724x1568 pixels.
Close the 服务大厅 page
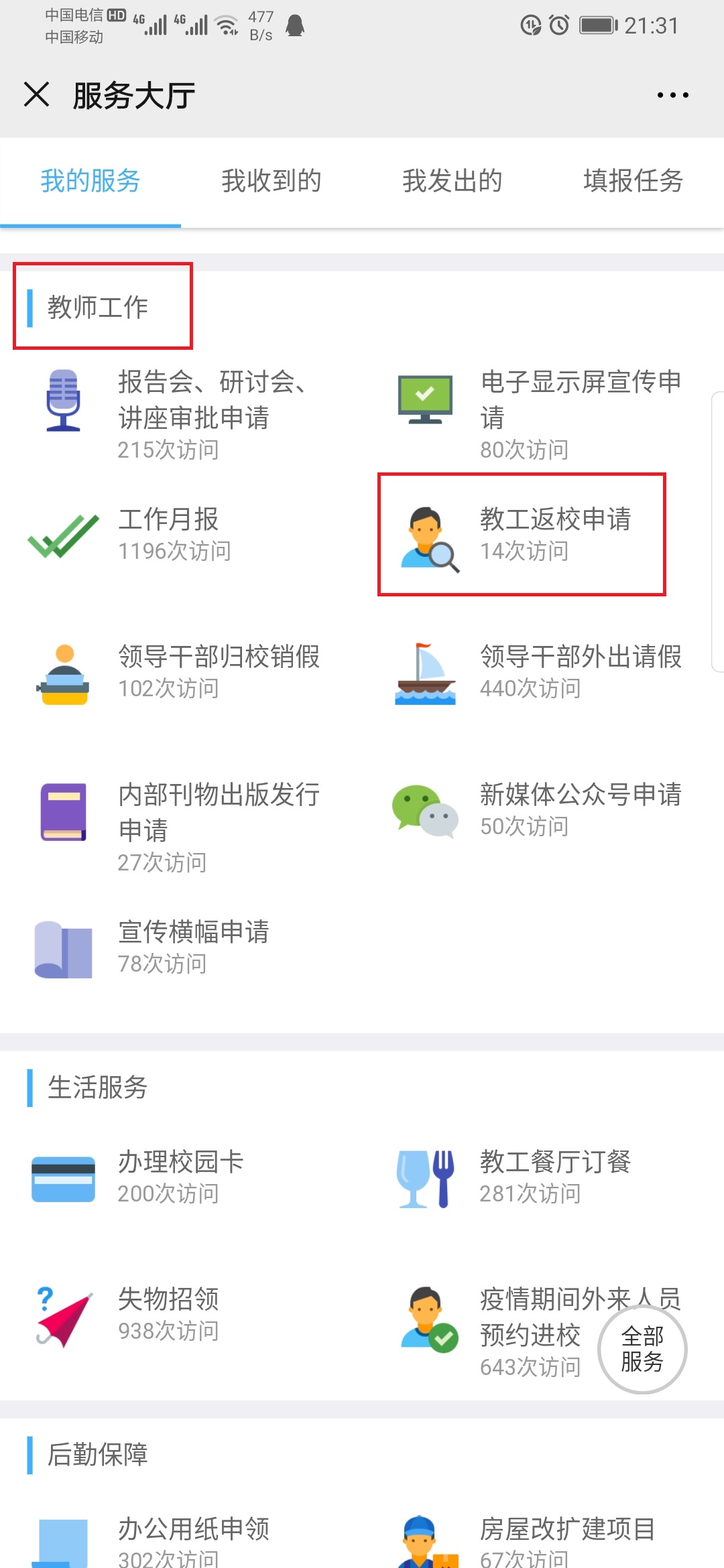point(37,94)
